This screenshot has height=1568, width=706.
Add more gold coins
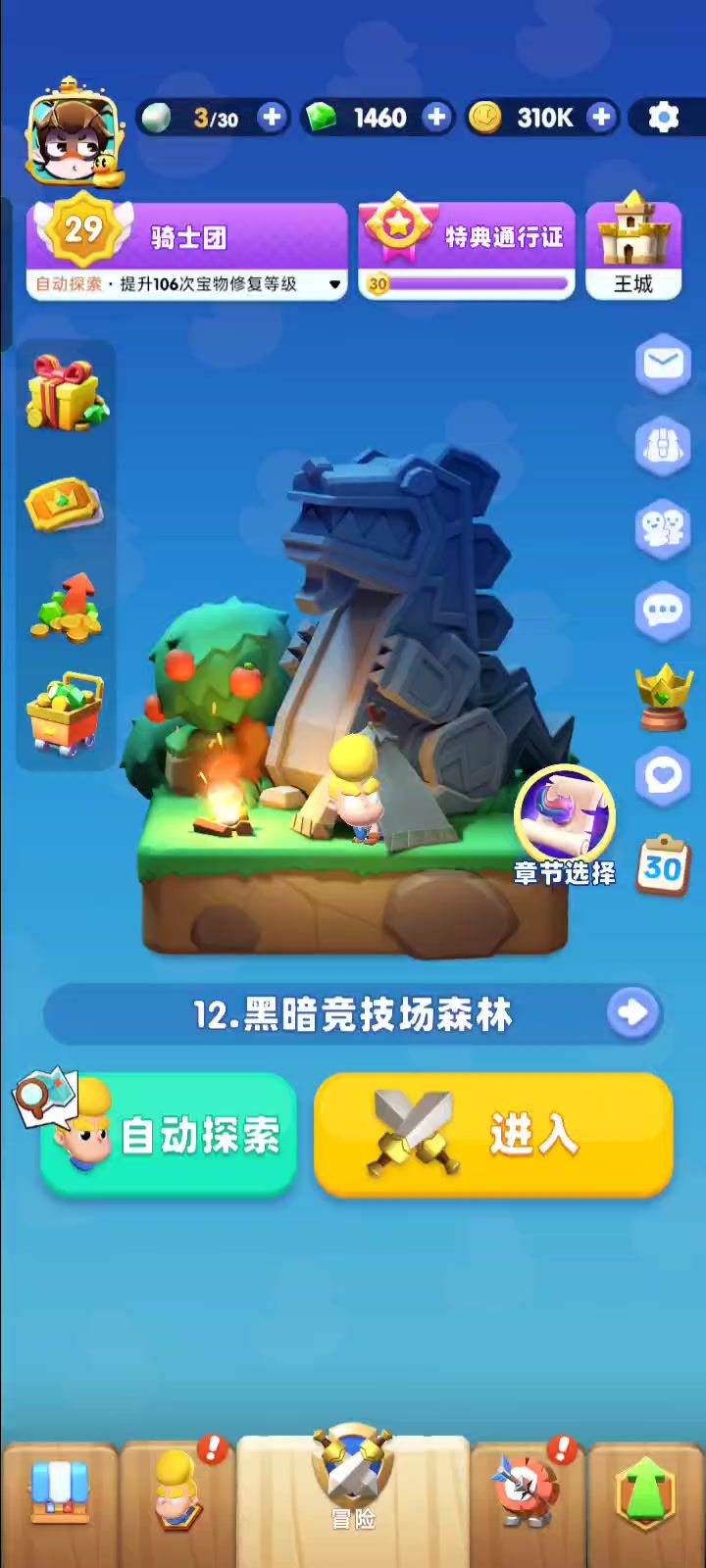601,118
